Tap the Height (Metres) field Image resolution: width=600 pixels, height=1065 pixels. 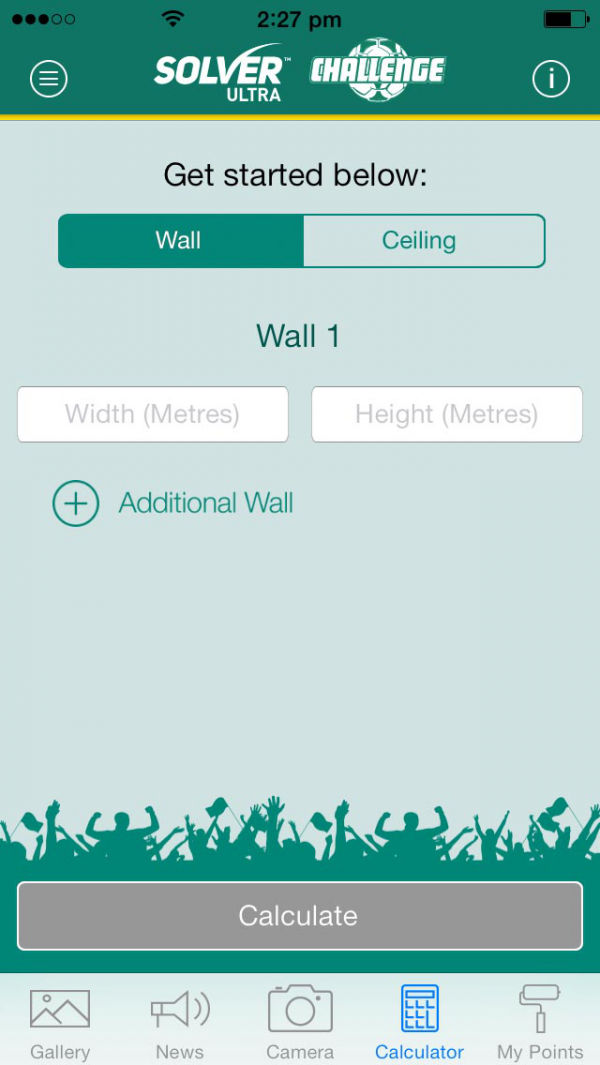(447, 414)
